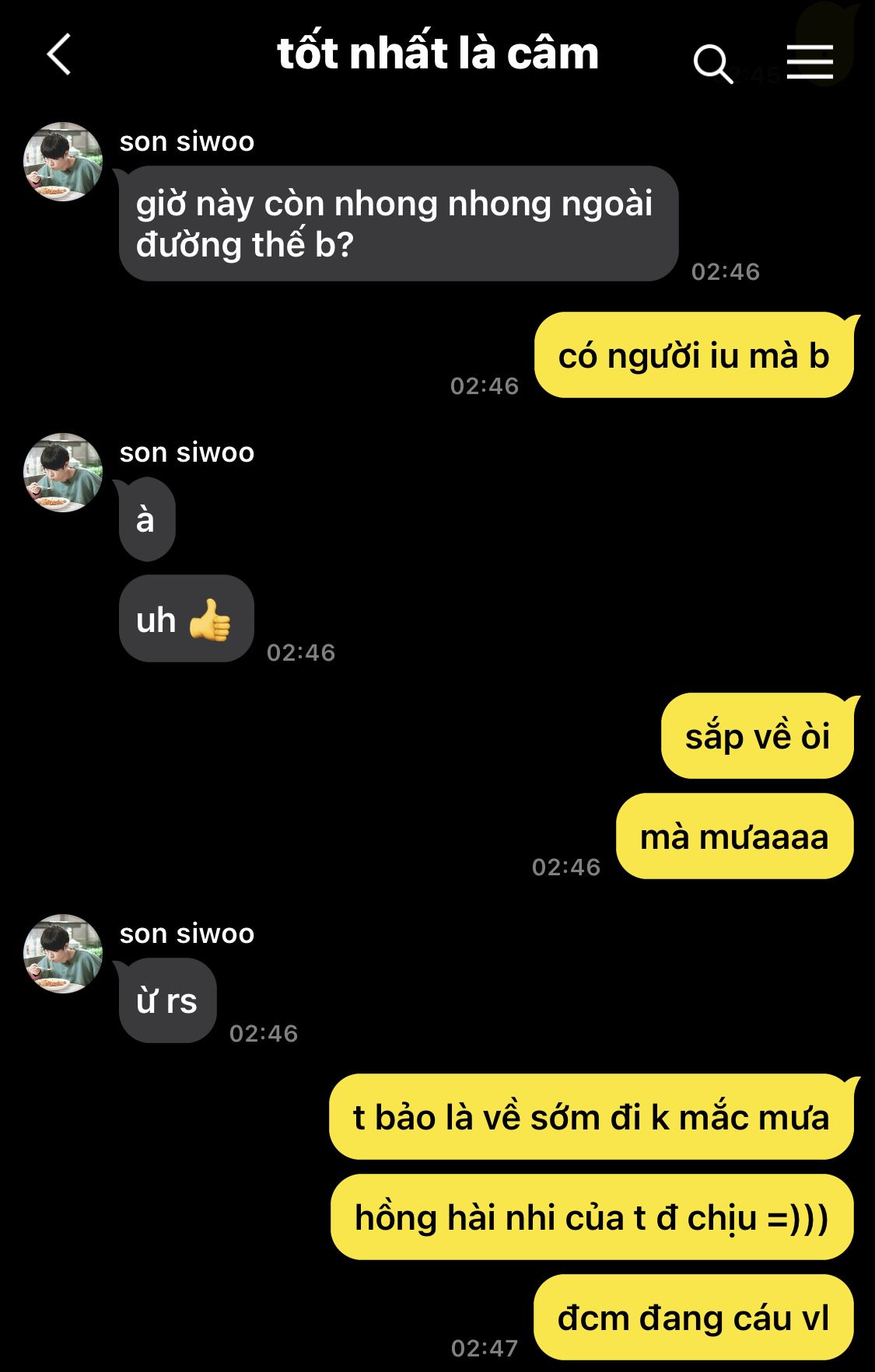875x1372 pixels.
Task: Go back to the chat list
Action: click(x=59, y=54)
